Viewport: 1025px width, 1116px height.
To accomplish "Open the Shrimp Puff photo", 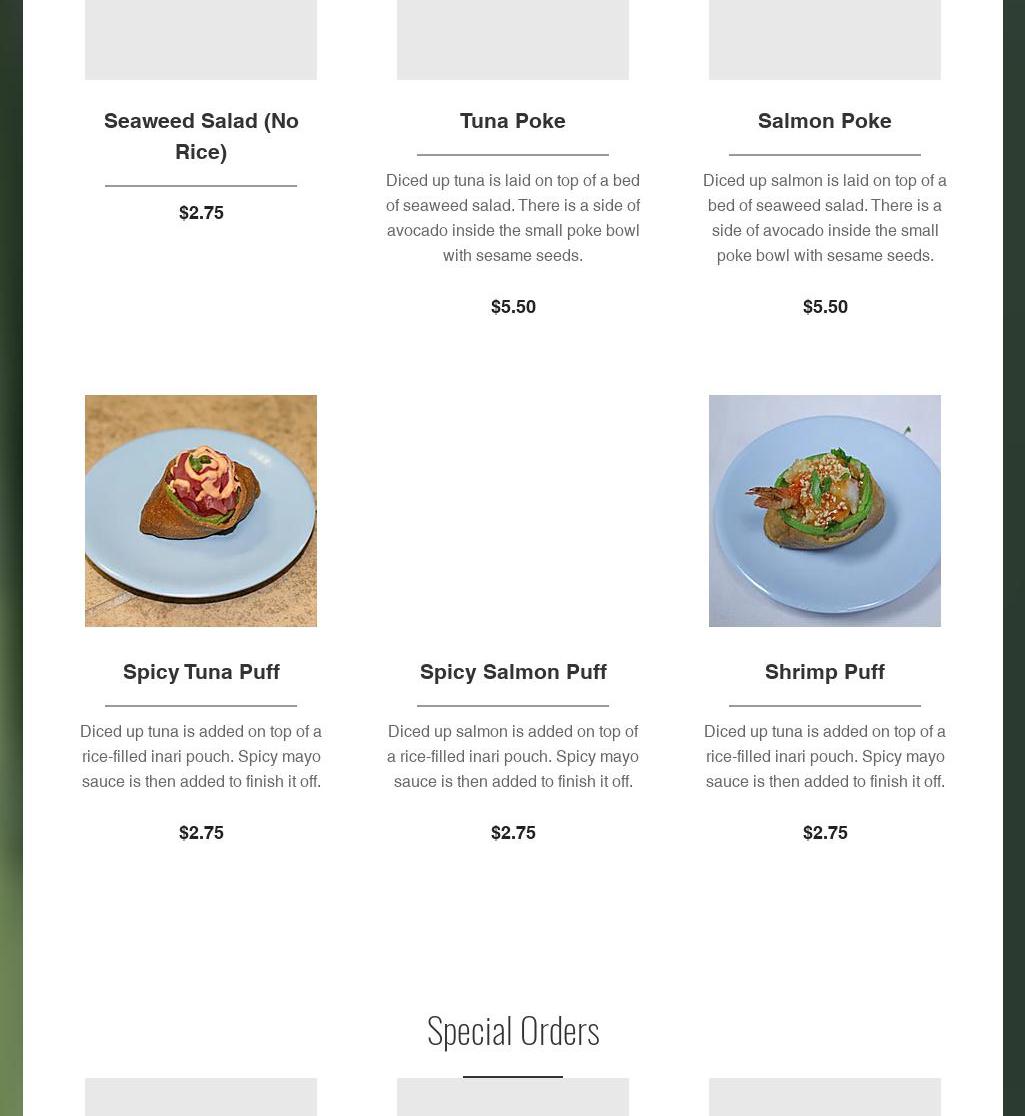I will [824, 510].
